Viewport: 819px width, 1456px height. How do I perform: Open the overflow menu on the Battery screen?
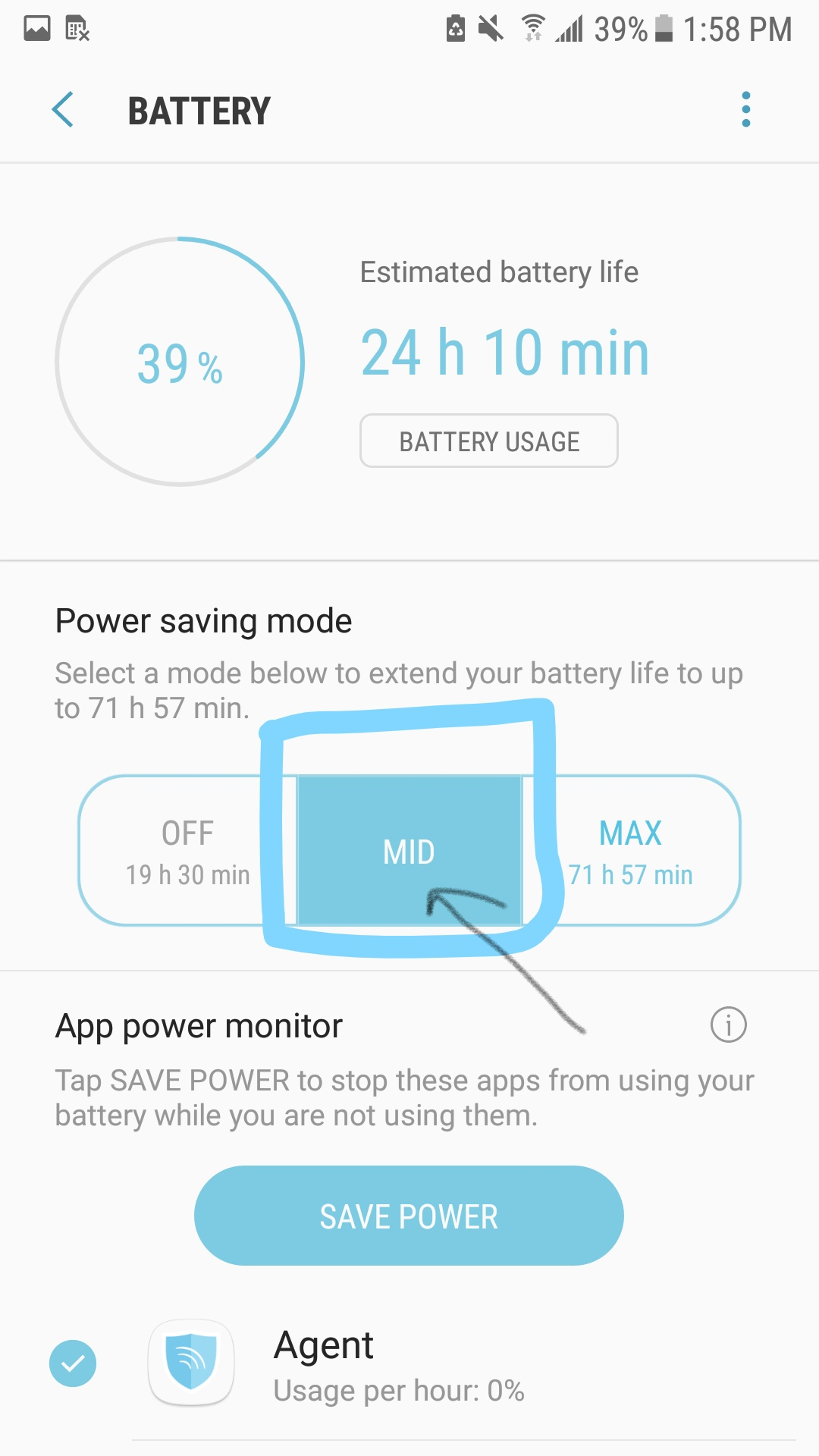[747, 110]
